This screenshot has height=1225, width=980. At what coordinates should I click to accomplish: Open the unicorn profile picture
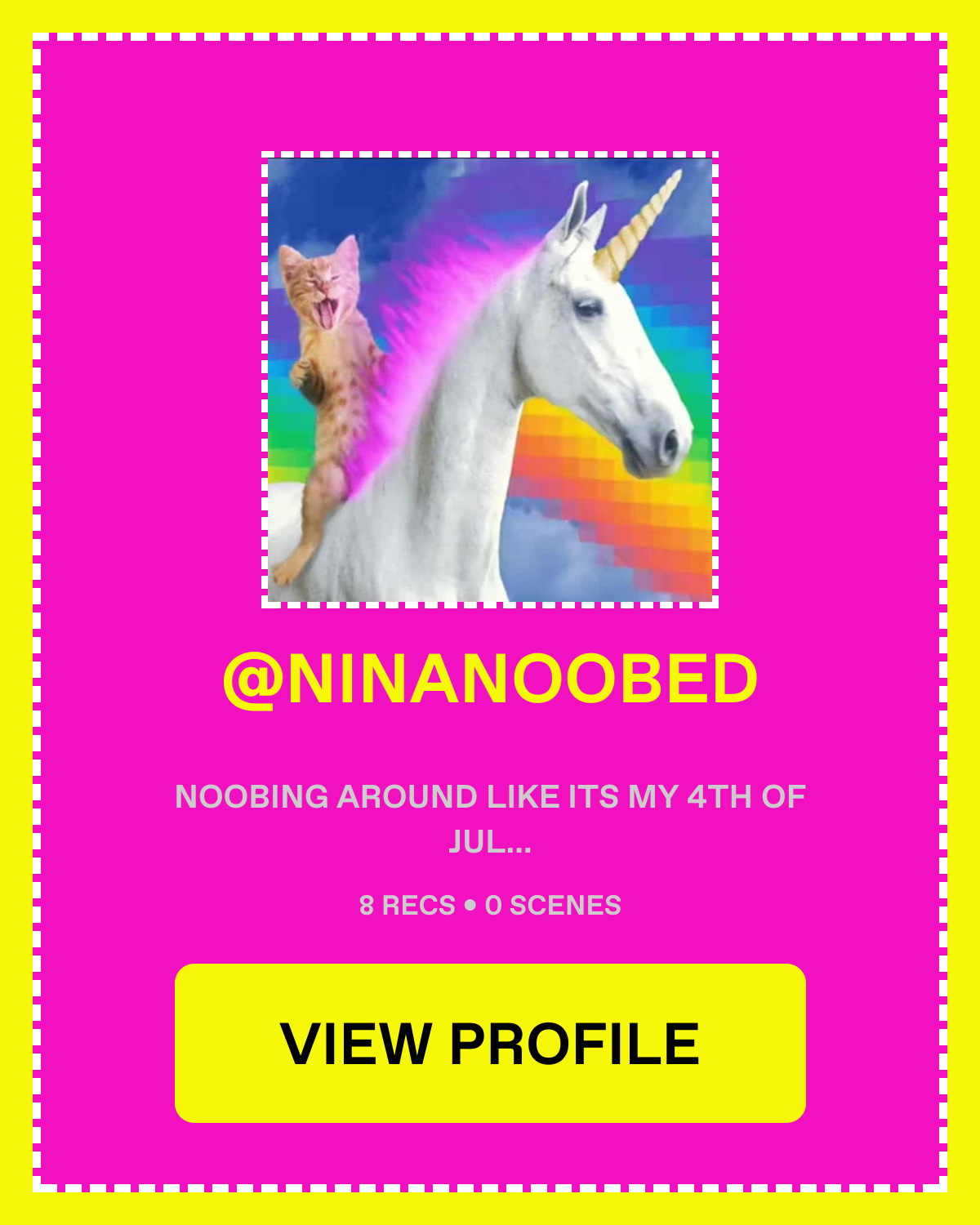(490, 380)
